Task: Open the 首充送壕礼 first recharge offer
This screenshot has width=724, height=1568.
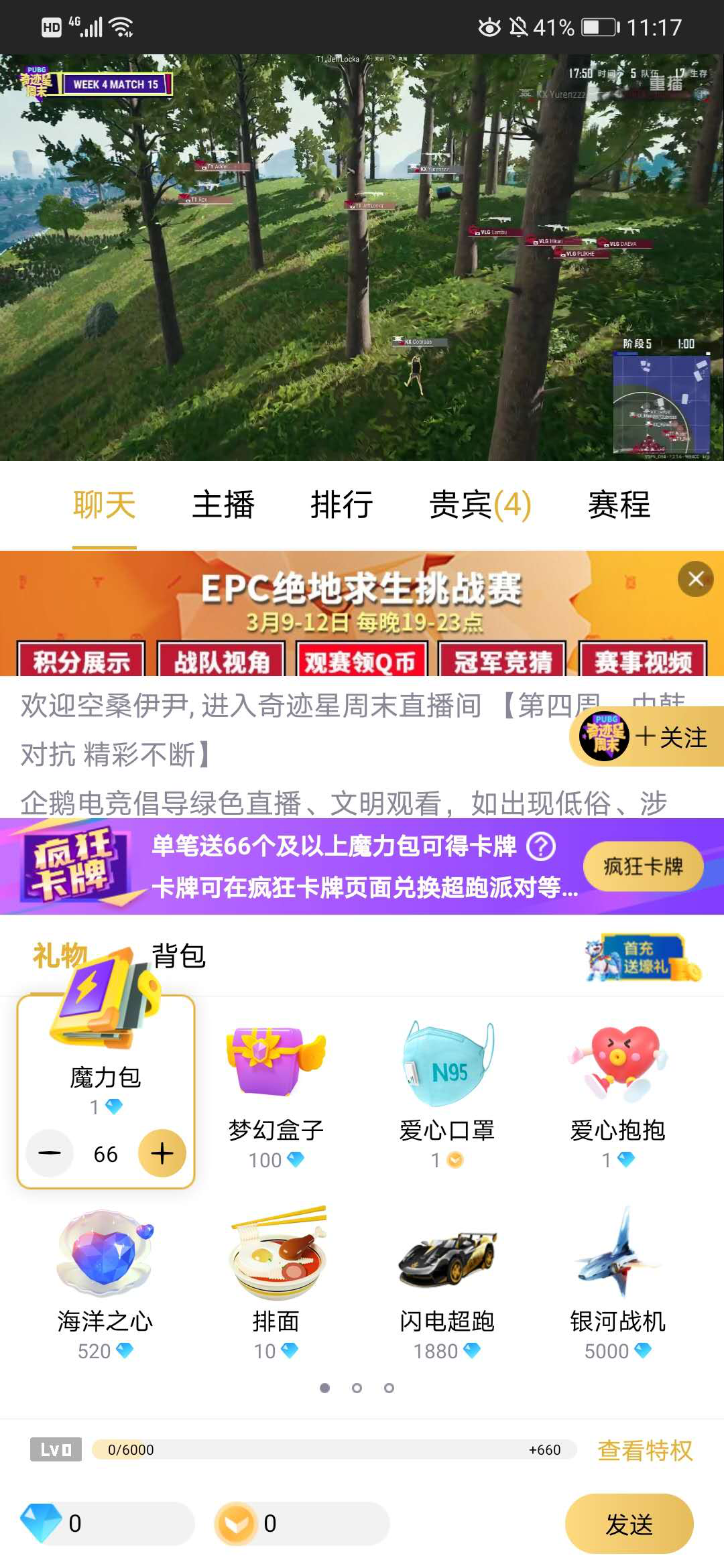Action: 642,958
